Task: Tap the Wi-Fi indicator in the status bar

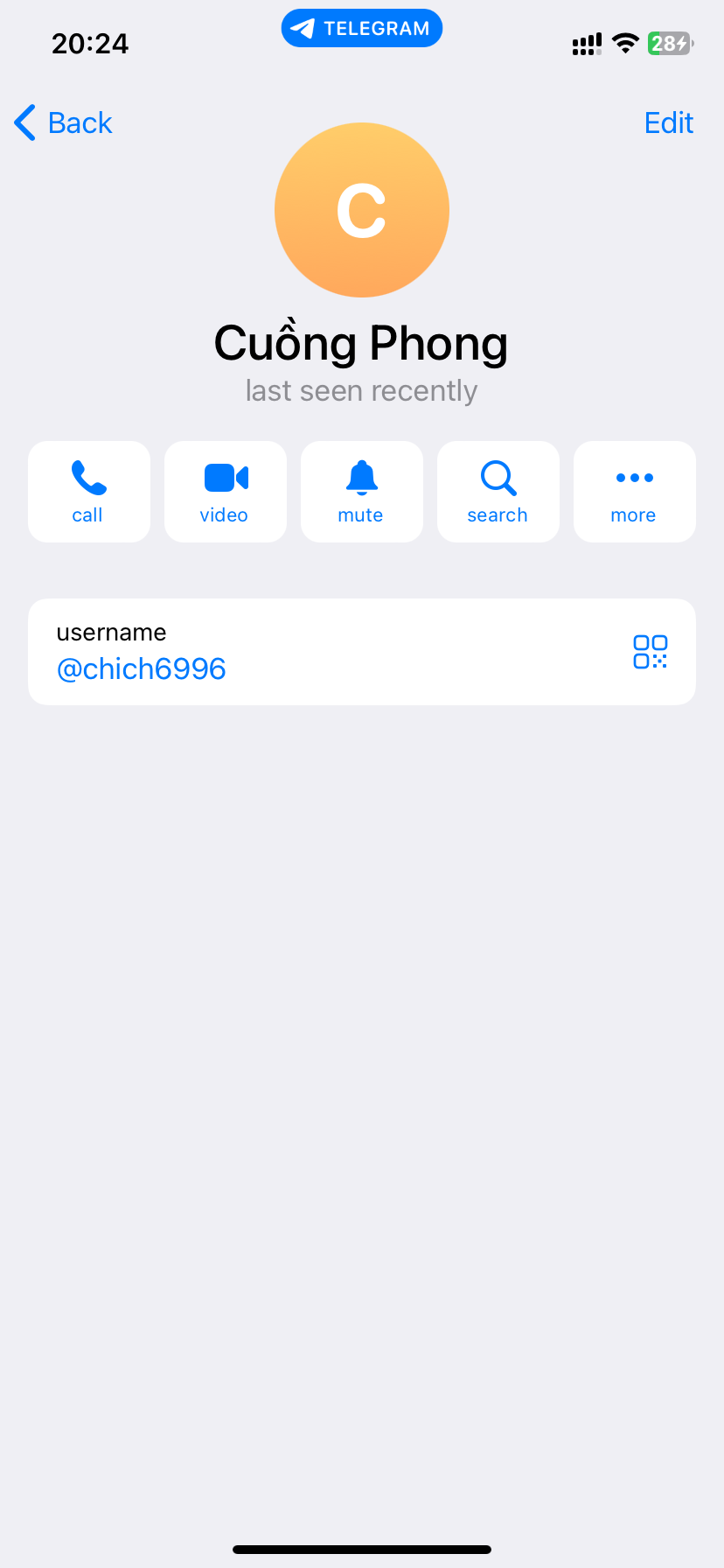Action: (625, 43)
